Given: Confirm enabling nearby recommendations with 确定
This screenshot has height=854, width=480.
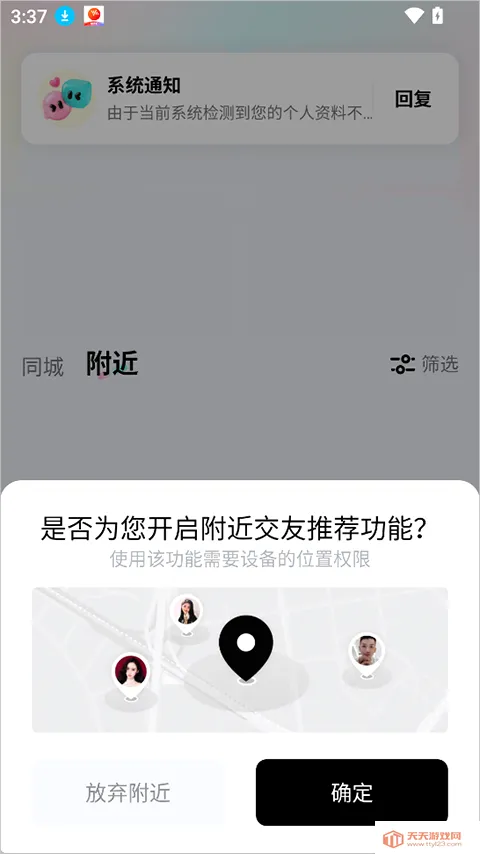Looking at the screenshot, I should pos(352,792).
